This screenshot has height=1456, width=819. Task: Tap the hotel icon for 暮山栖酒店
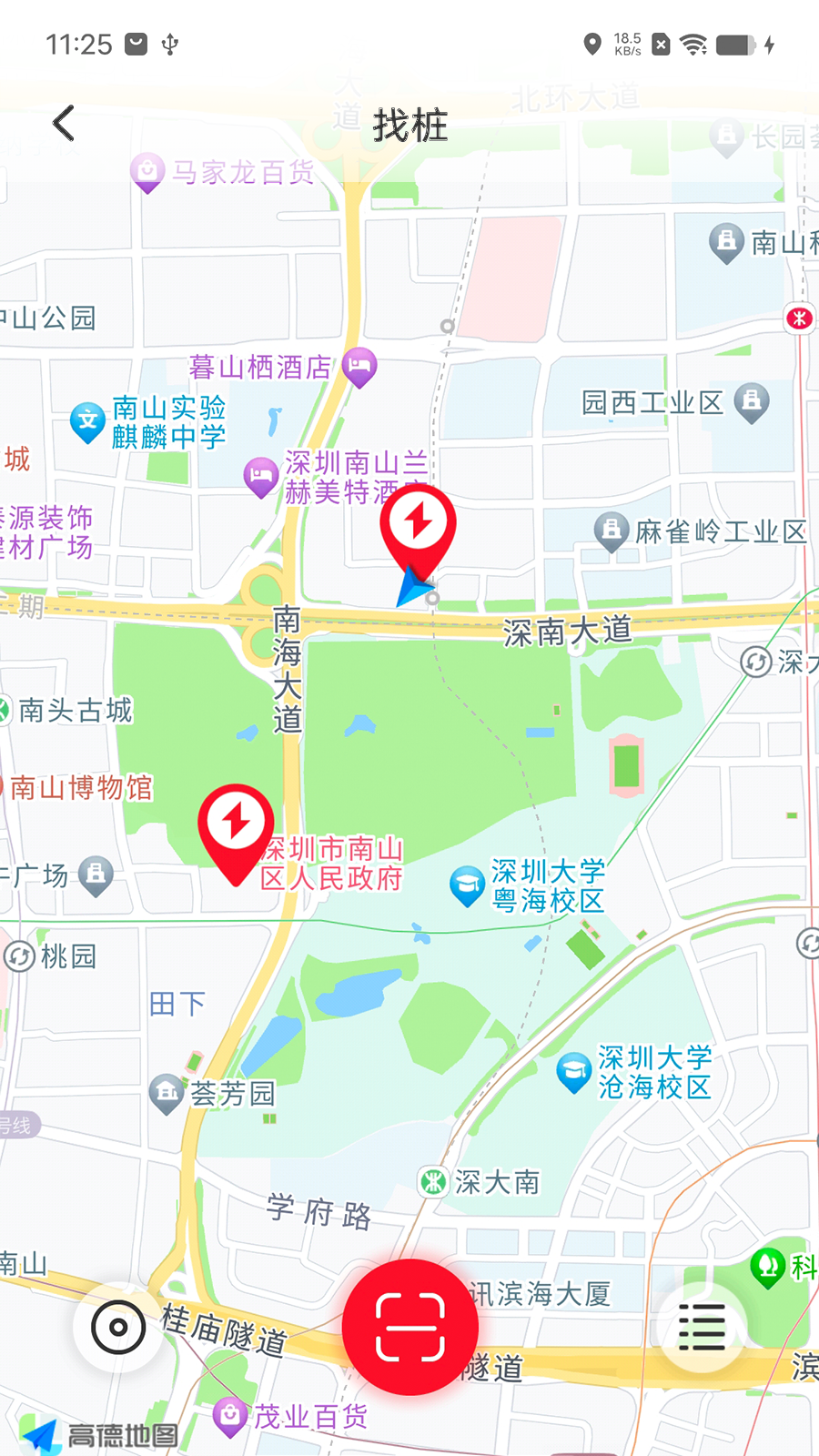(360, 365)
